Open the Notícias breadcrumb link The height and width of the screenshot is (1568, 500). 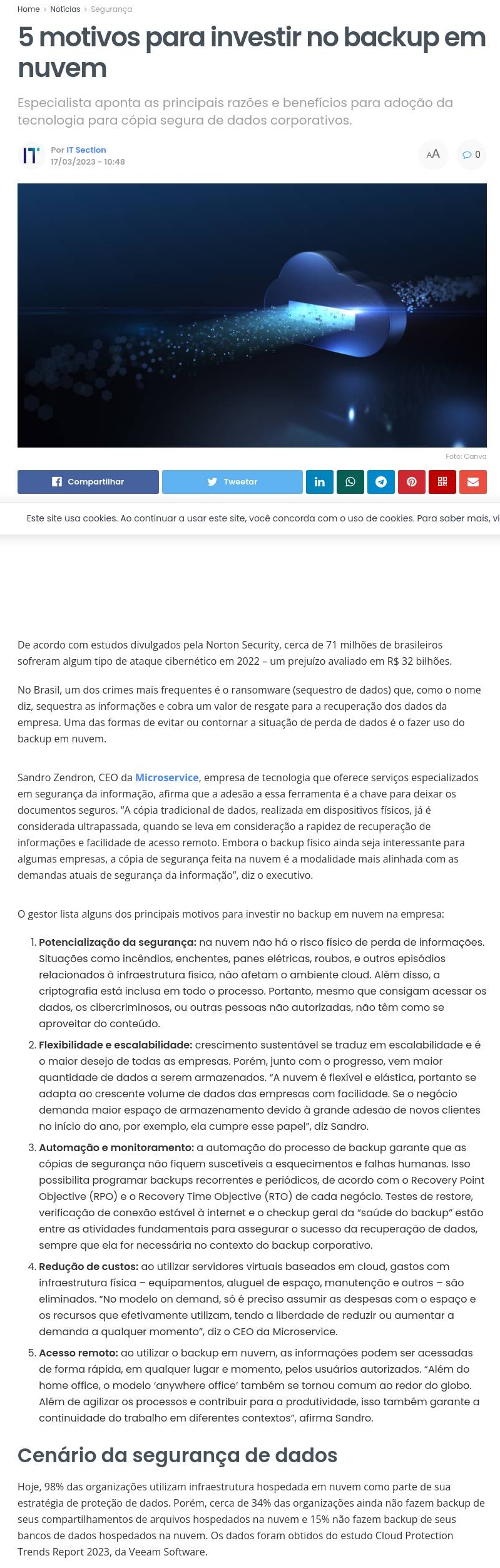65,9
